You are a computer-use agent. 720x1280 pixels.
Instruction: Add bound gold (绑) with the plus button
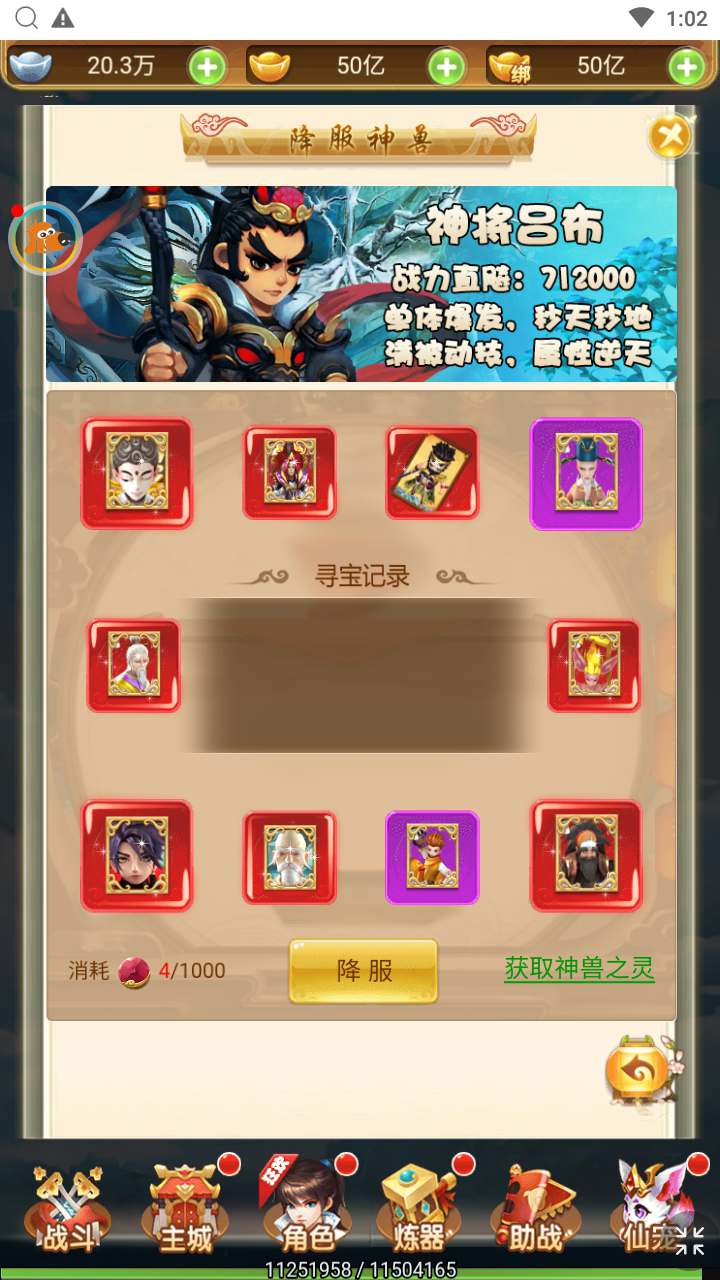click(x=686, y=67)
